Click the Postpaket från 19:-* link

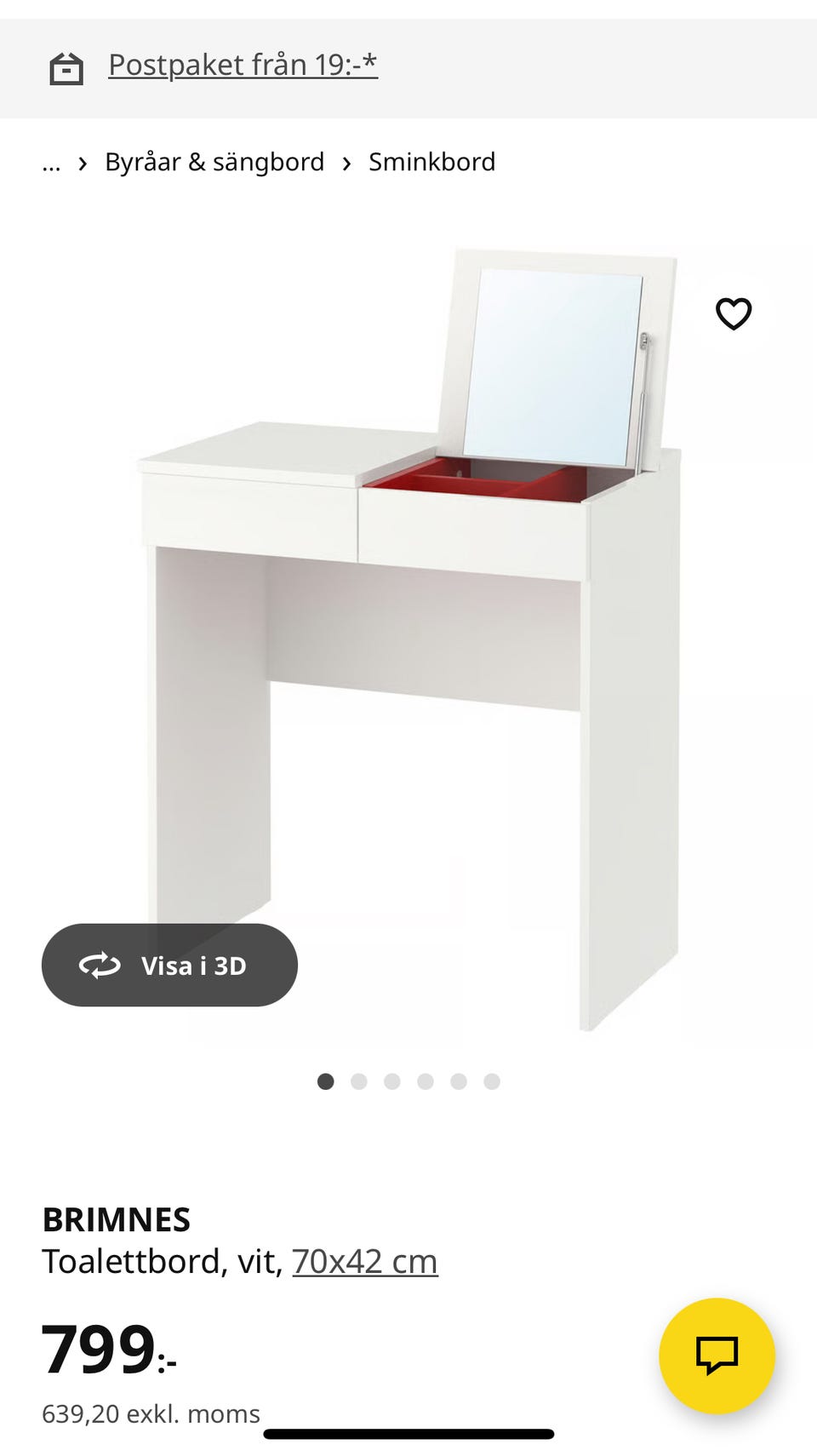(243, 64)
